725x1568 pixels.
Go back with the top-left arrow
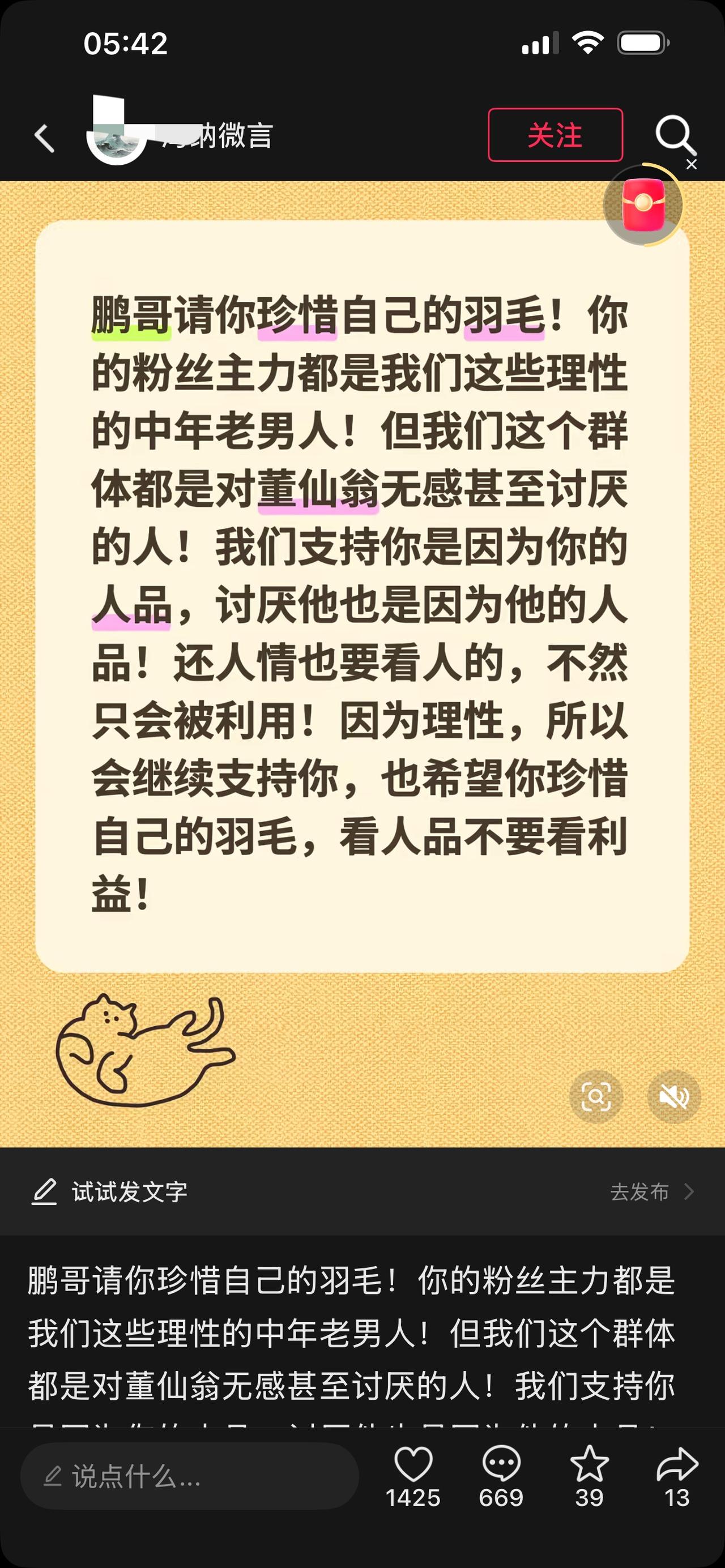click(42, 136)
